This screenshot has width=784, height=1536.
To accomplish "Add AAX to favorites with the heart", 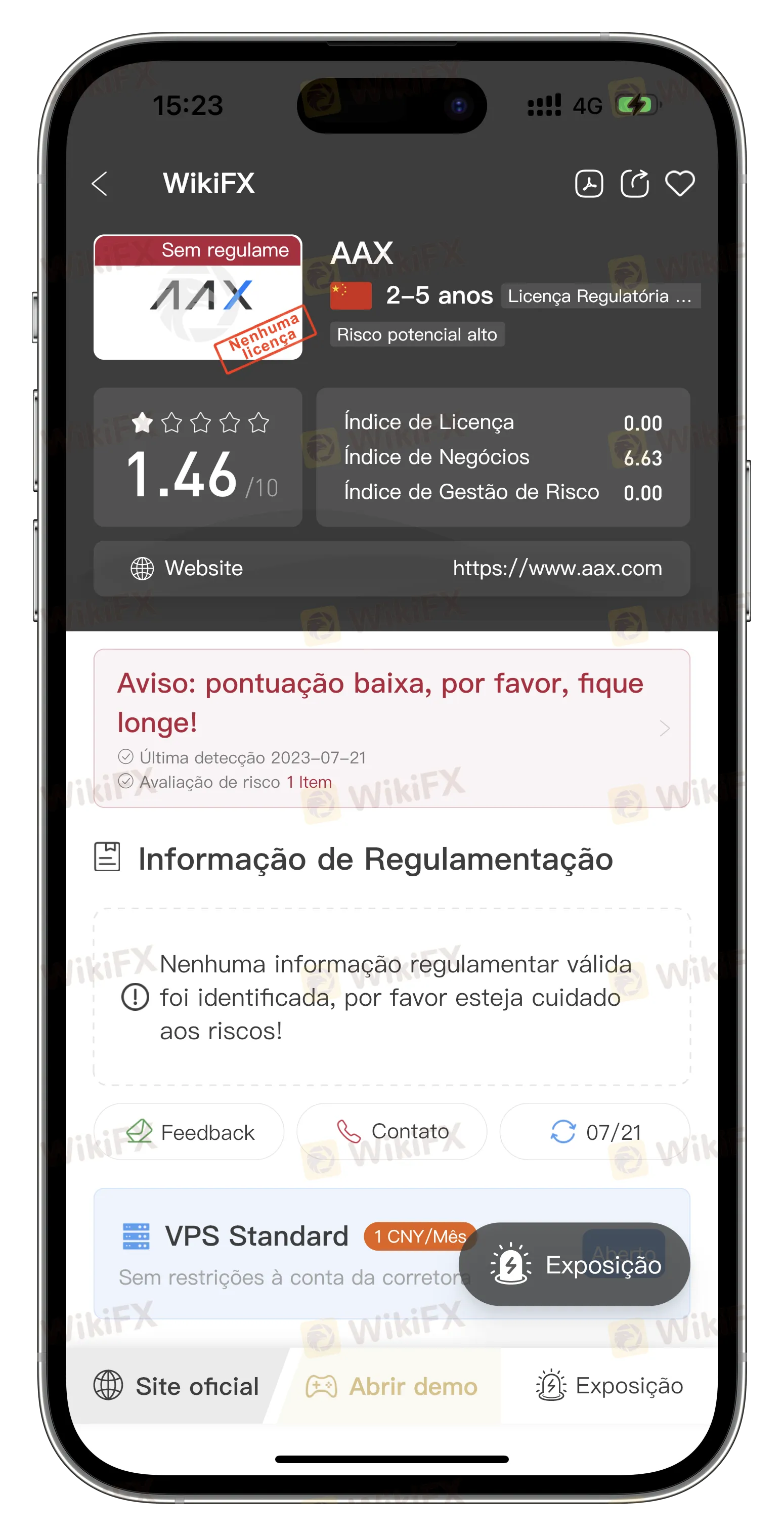I will point(680,184).
